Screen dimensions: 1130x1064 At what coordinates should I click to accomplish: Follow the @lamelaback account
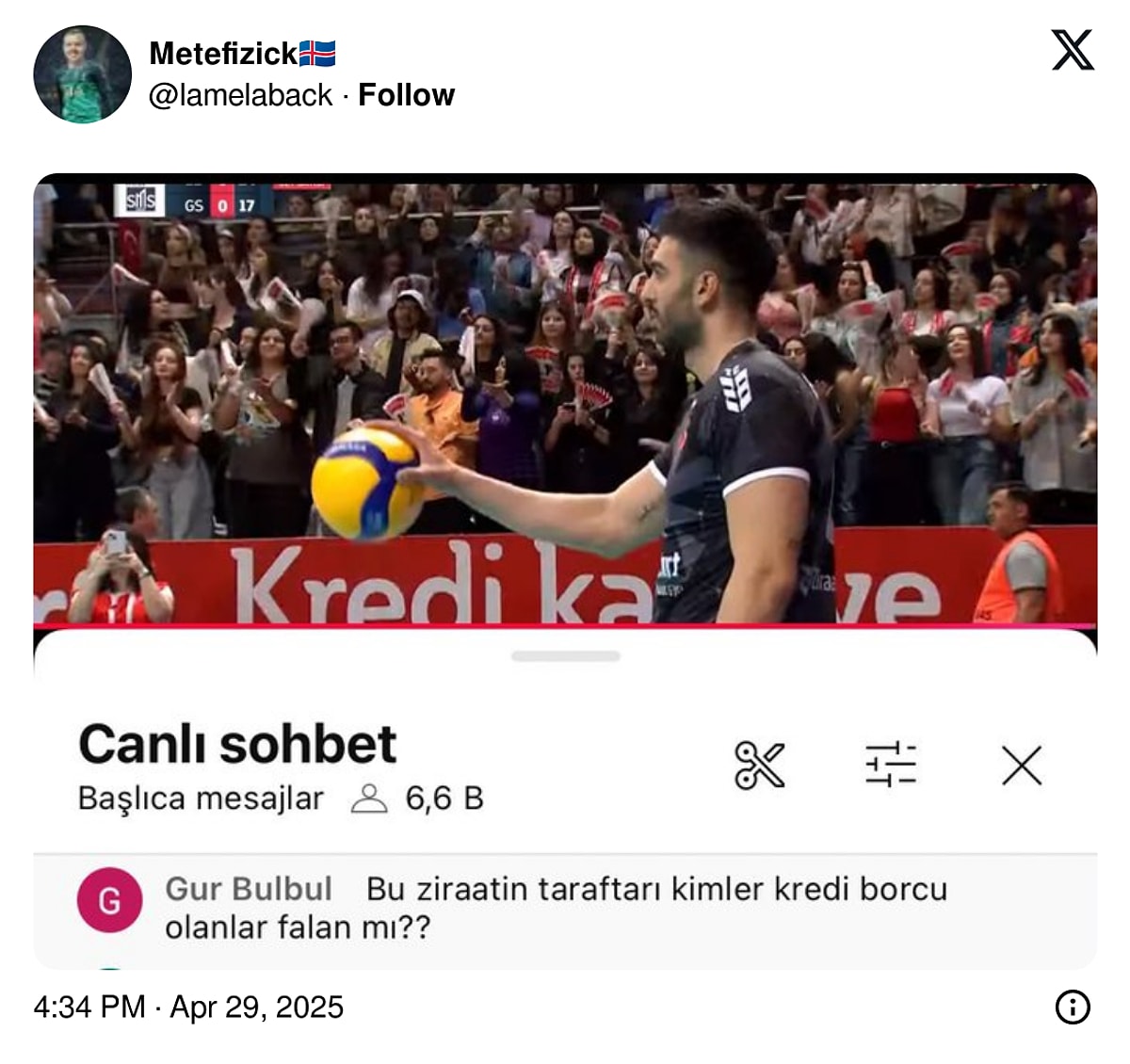point(406,95)
